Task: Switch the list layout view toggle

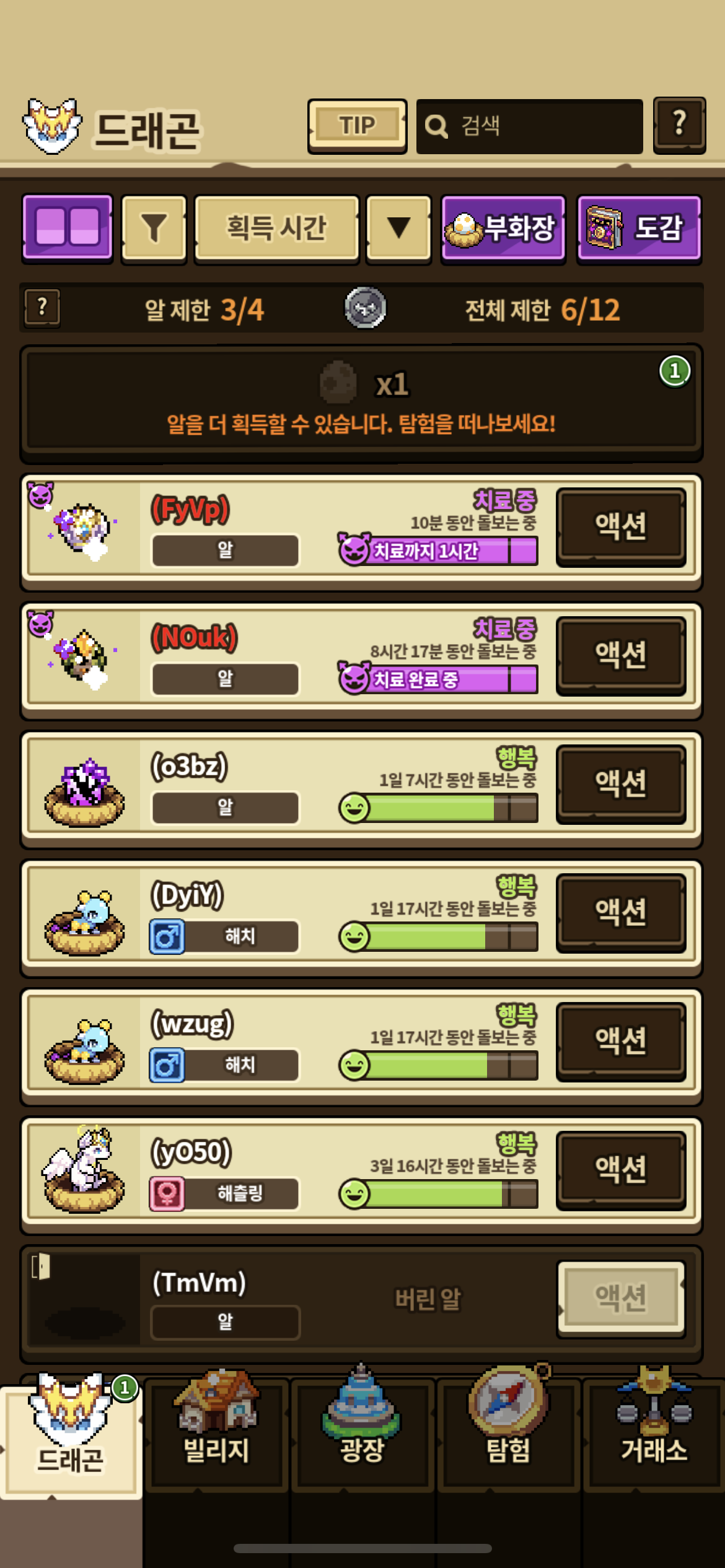Action: tap(68, 227)
